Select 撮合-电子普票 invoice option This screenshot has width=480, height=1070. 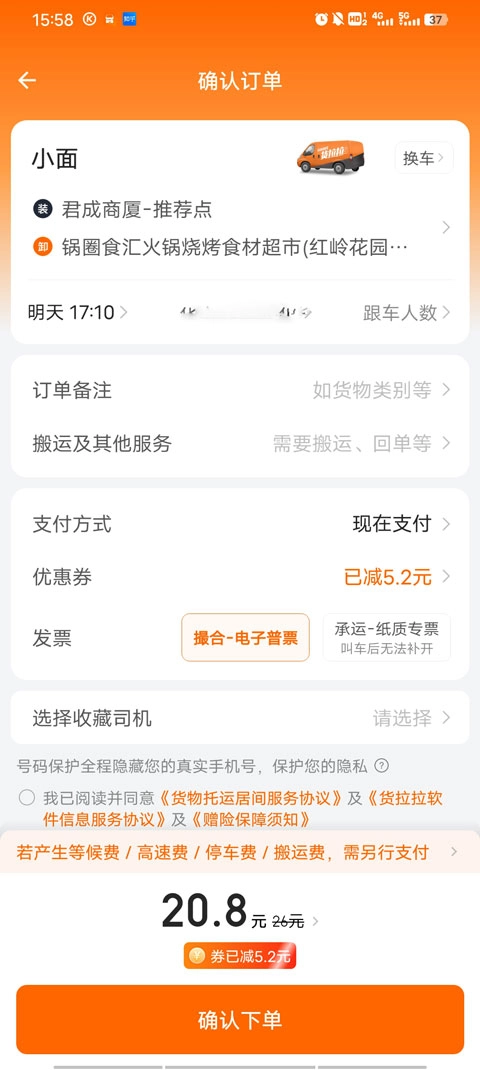tap(245, 637)
